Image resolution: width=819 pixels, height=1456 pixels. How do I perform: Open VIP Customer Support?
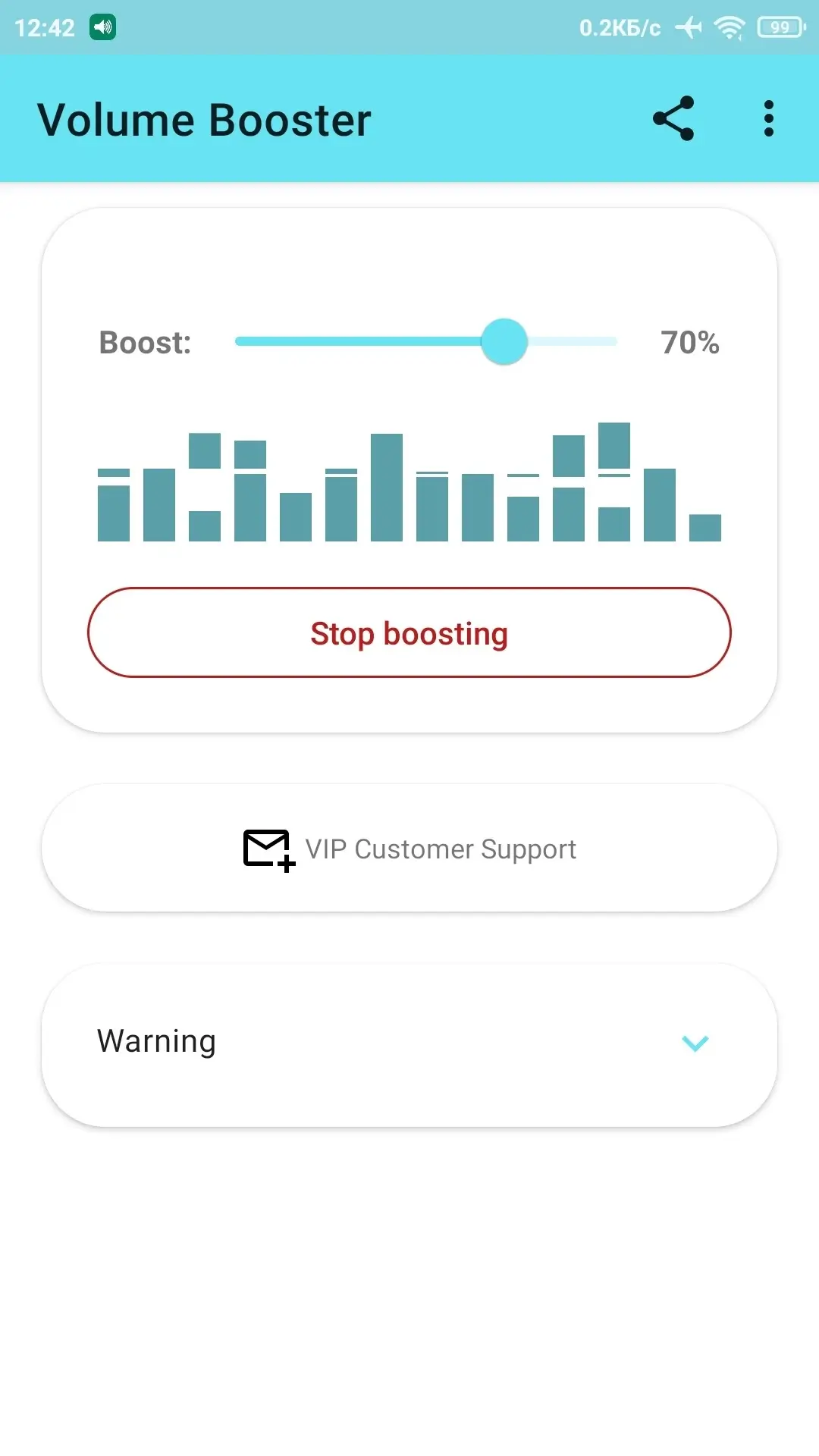(409, 849)
